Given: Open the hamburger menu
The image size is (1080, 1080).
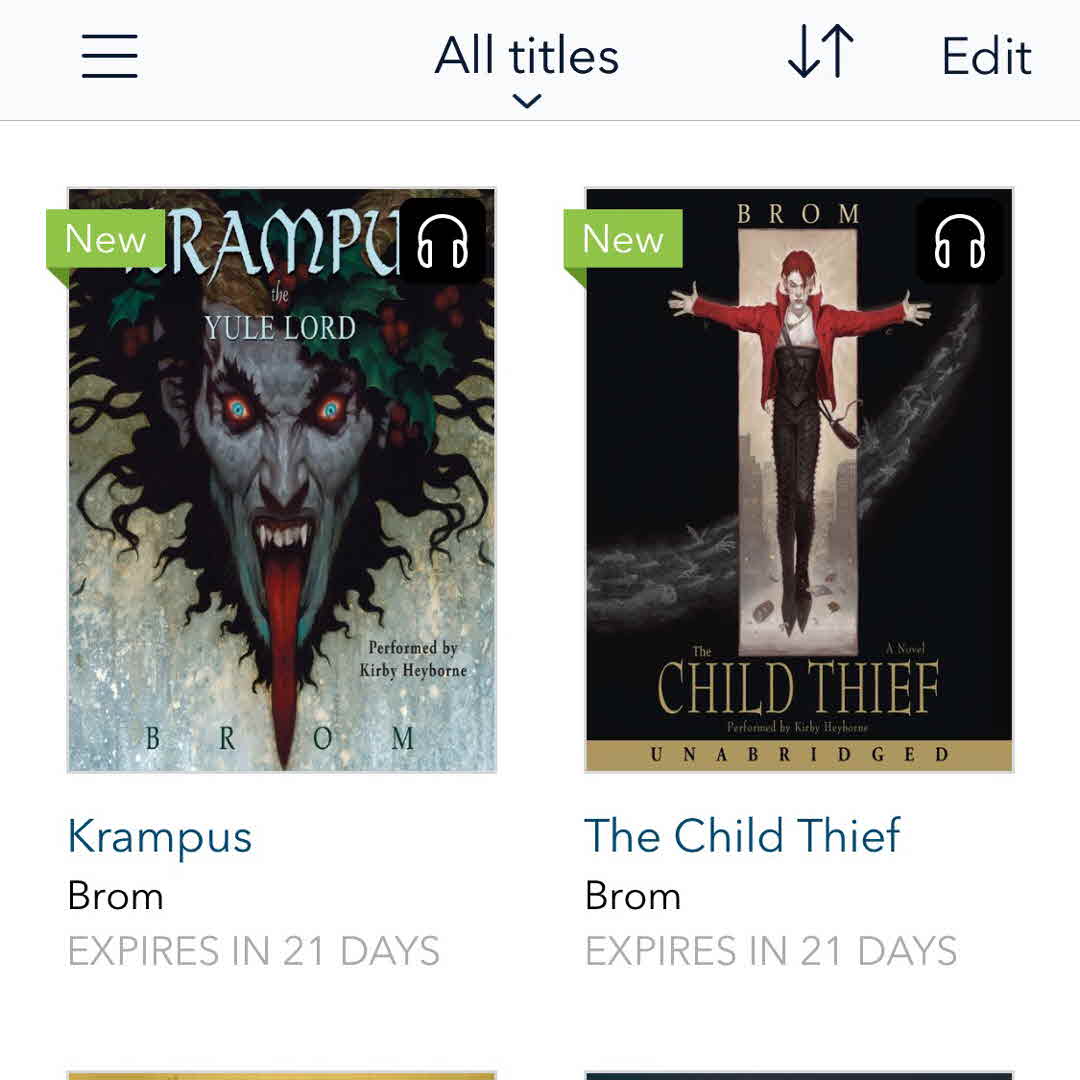Looking at the screenshot, I should tap(110, 56).
